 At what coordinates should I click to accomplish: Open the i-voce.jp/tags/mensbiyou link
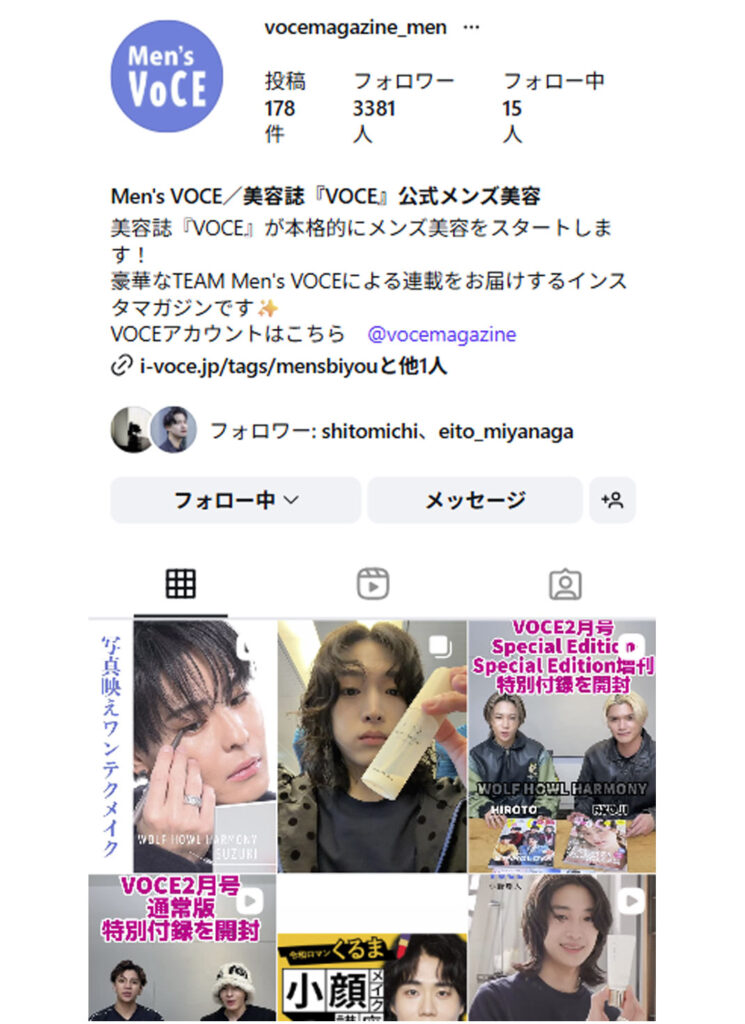click(x=278, y=367)
